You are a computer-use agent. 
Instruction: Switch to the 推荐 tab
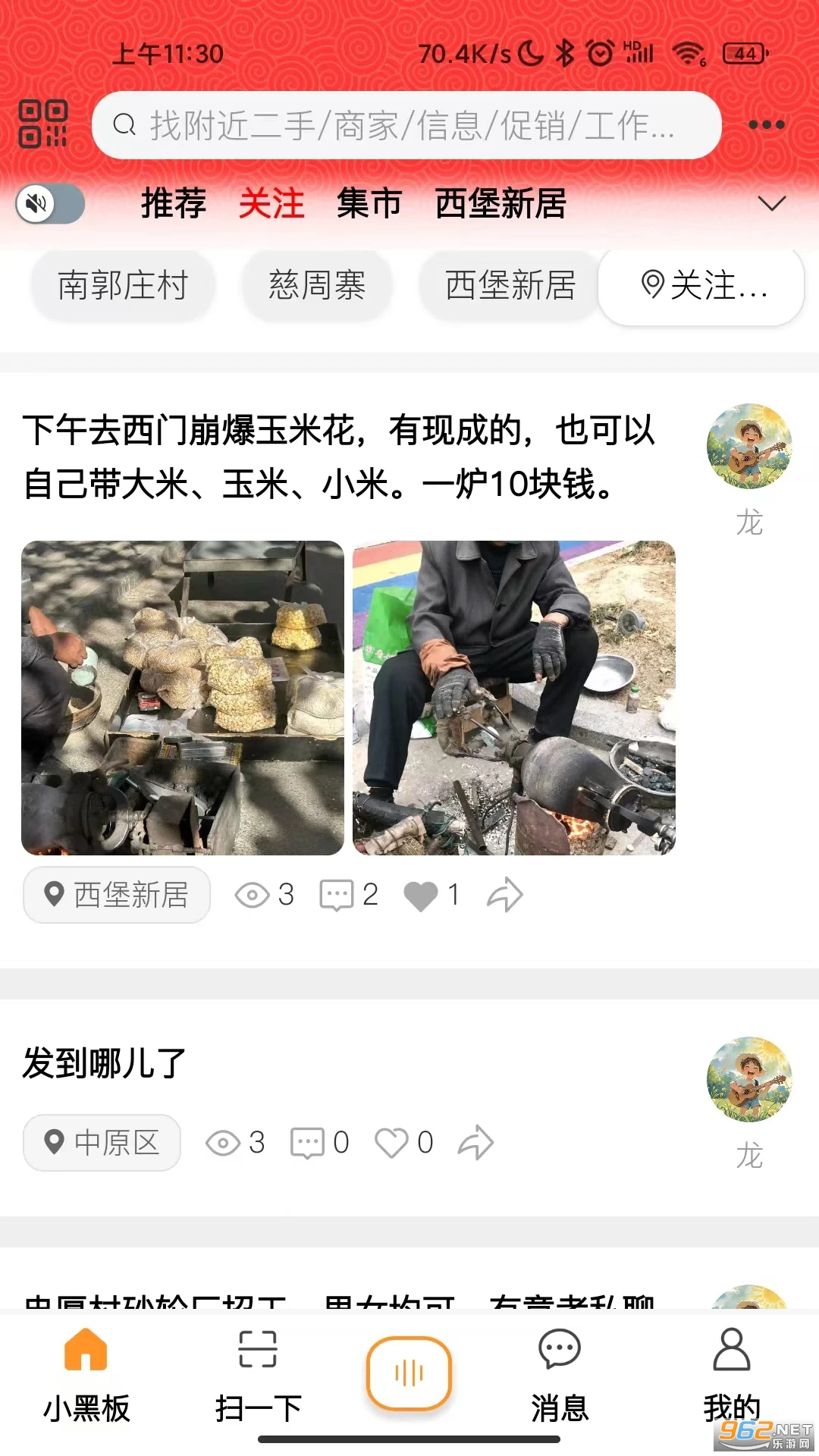[173, 204]
